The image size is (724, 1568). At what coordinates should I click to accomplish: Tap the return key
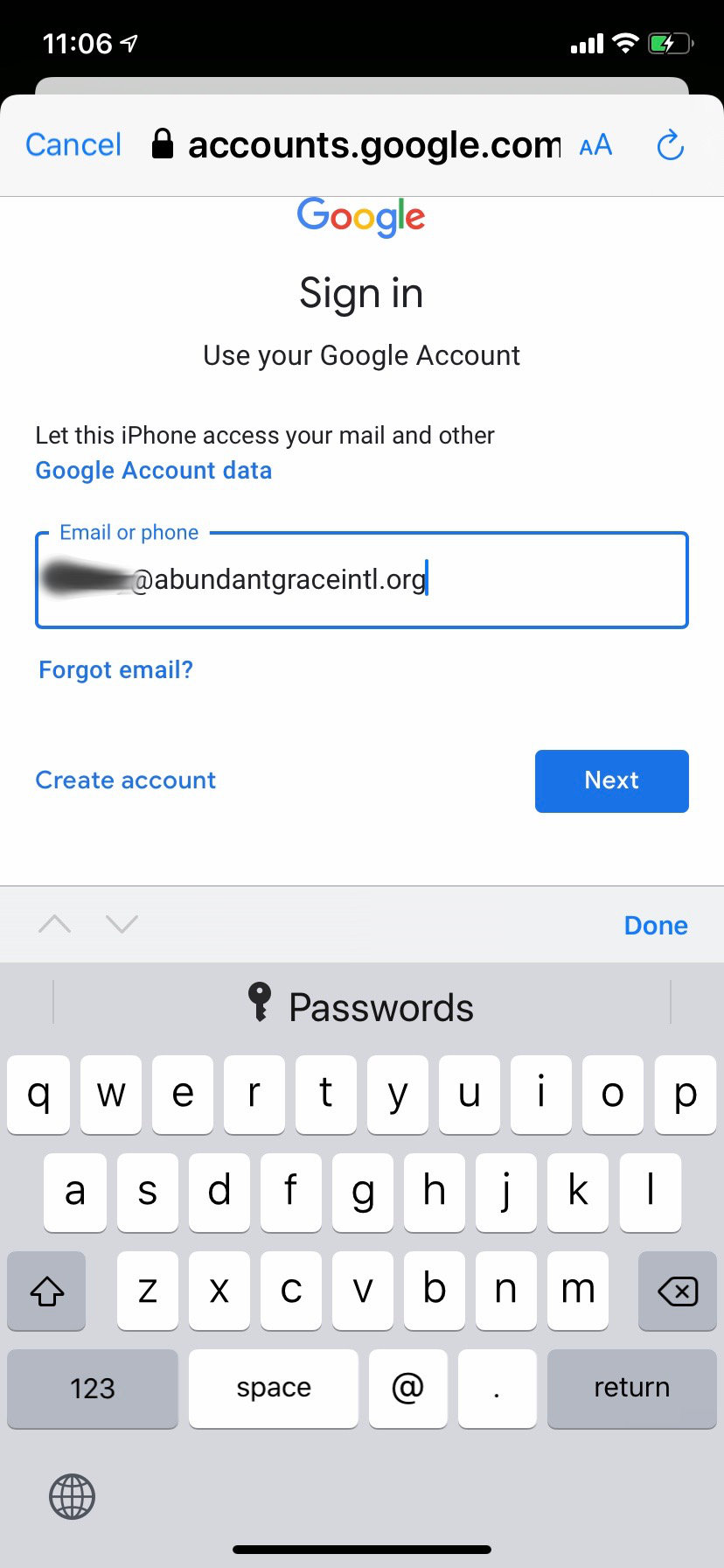click(631, 1389)
